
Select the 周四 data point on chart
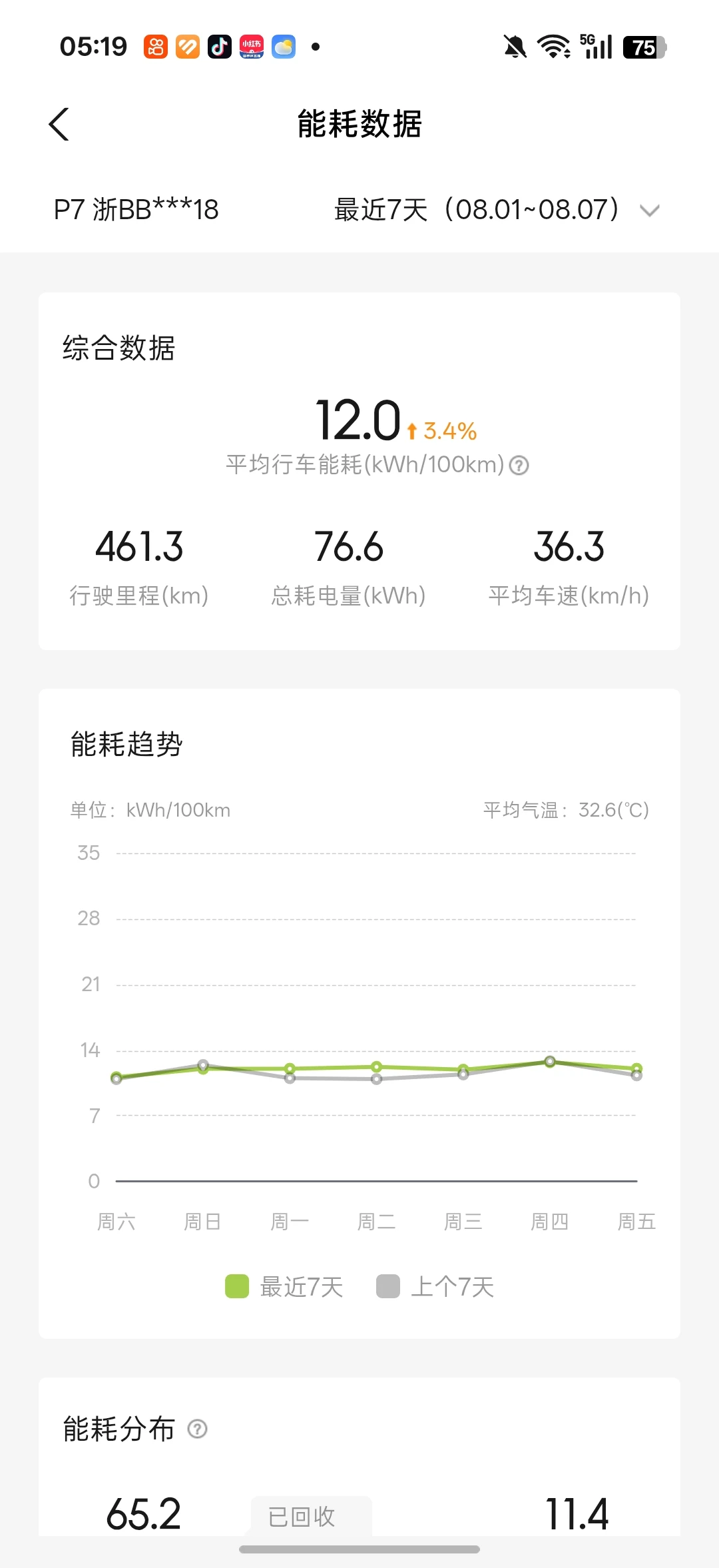550,1061
